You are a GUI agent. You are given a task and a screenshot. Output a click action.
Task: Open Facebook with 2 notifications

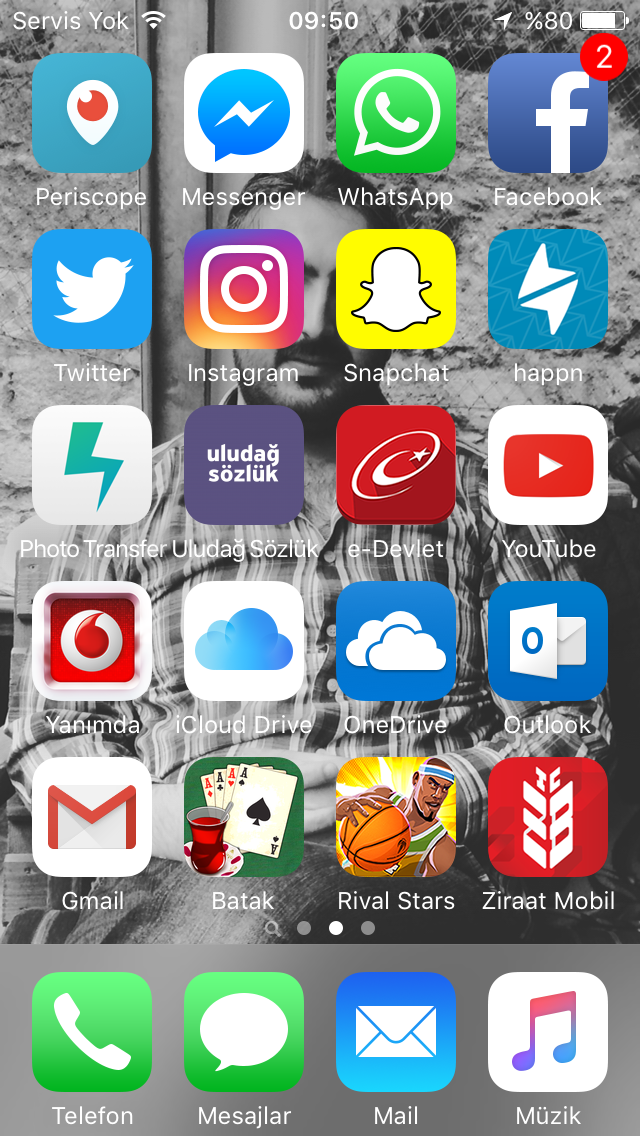[548, 114]
